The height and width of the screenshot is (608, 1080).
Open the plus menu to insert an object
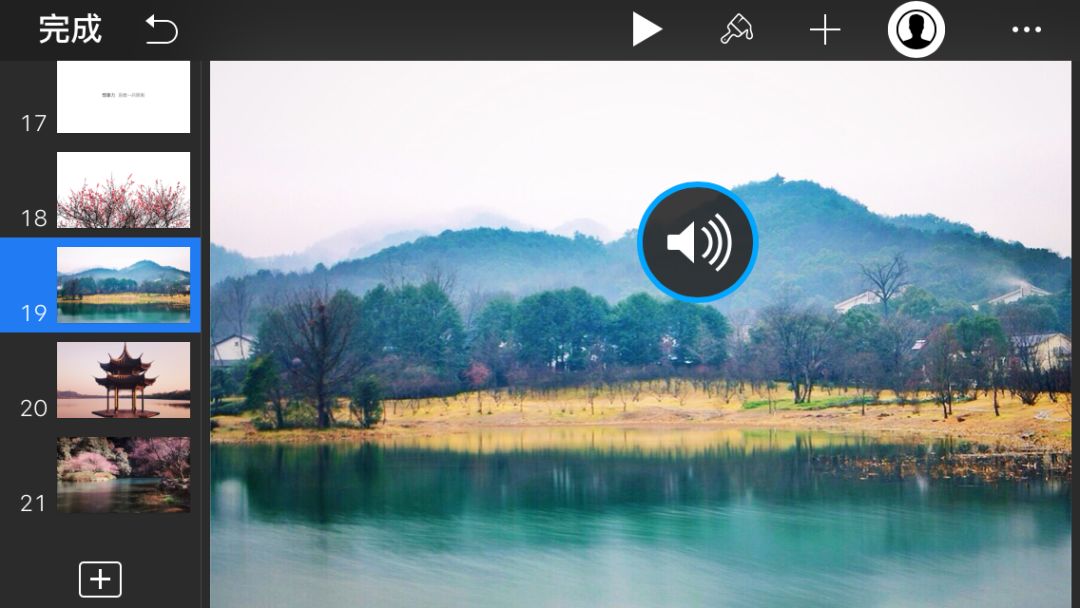pyautogui.click(x=825, y=31)
